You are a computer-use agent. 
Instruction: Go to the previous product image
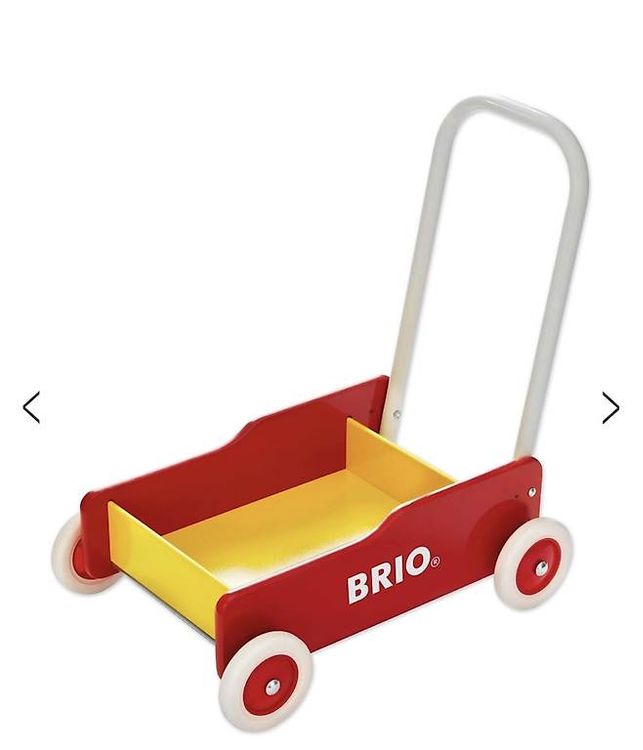pos(32,408)
